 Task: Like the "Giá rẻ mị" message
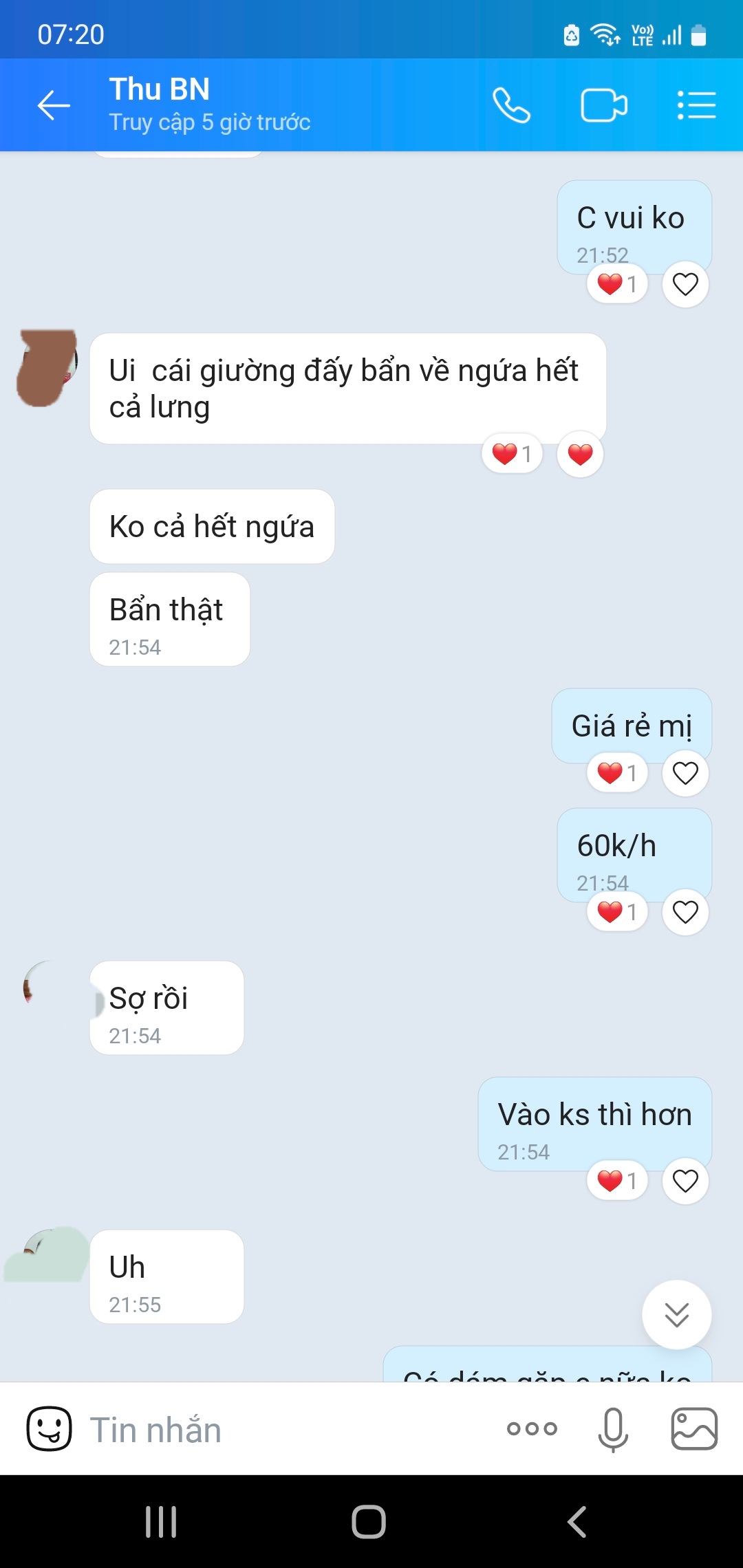(x=685, y=773)
